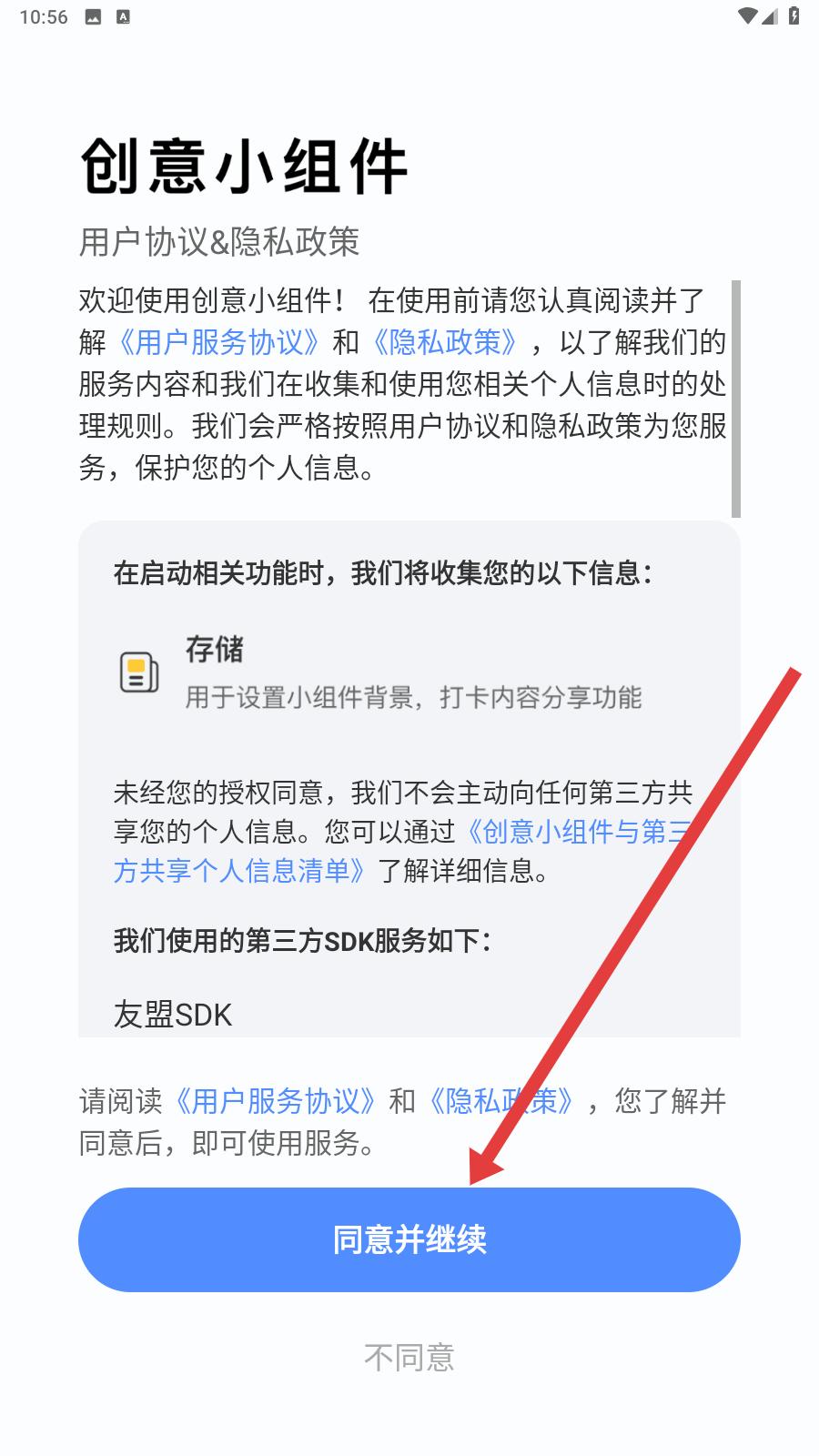This screenshot has height=1456, width=819.
Task: Open 《隐私政策》 link above agree button
Action: click(501, 1101)
